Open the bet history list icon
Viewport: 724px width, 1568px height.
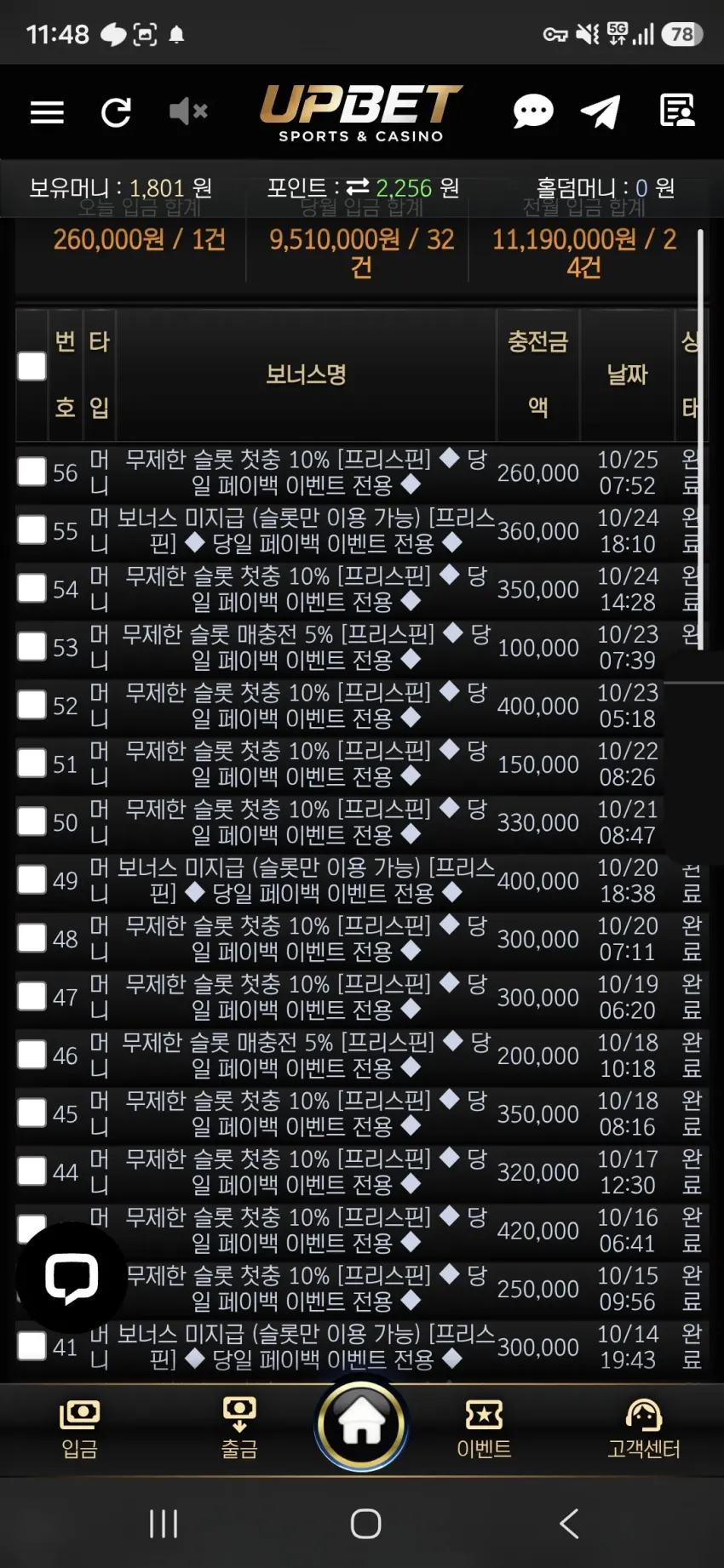(677, 112)
